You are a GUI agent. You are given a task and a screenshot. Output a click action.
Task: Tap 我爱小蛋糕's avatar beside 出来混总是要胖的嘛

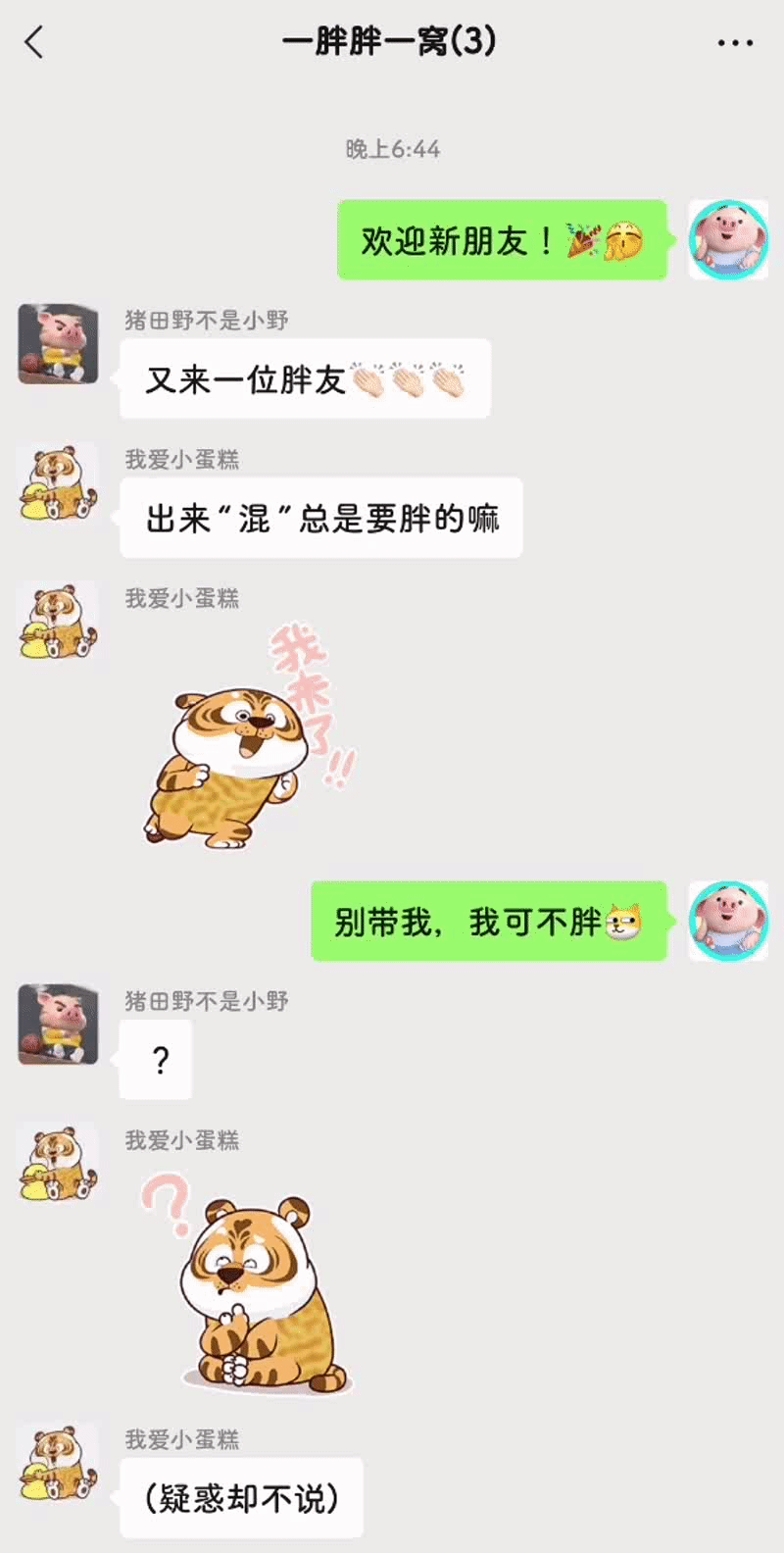(x=58, y=482)
